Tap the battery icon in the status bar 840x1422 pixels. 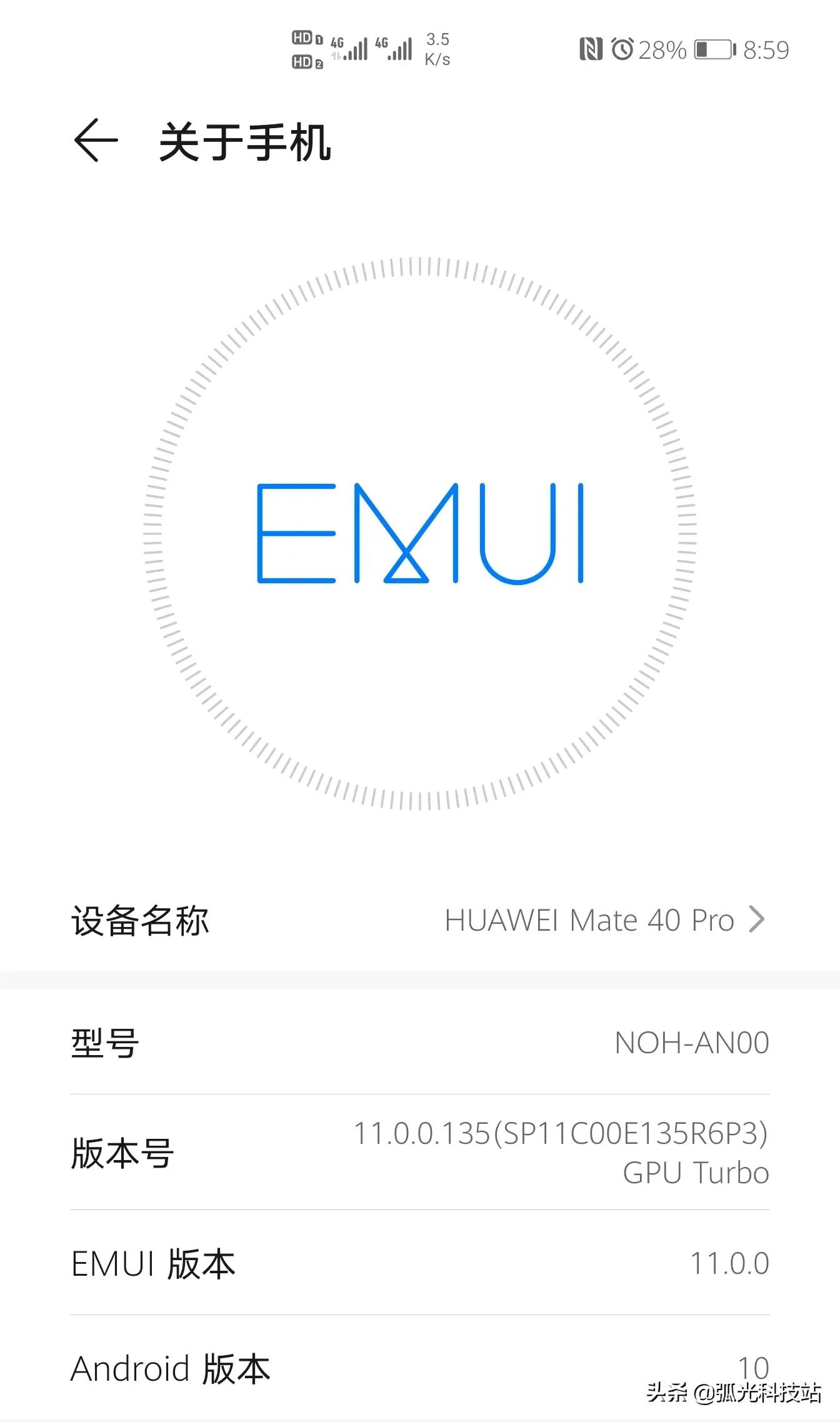[712, 49]
